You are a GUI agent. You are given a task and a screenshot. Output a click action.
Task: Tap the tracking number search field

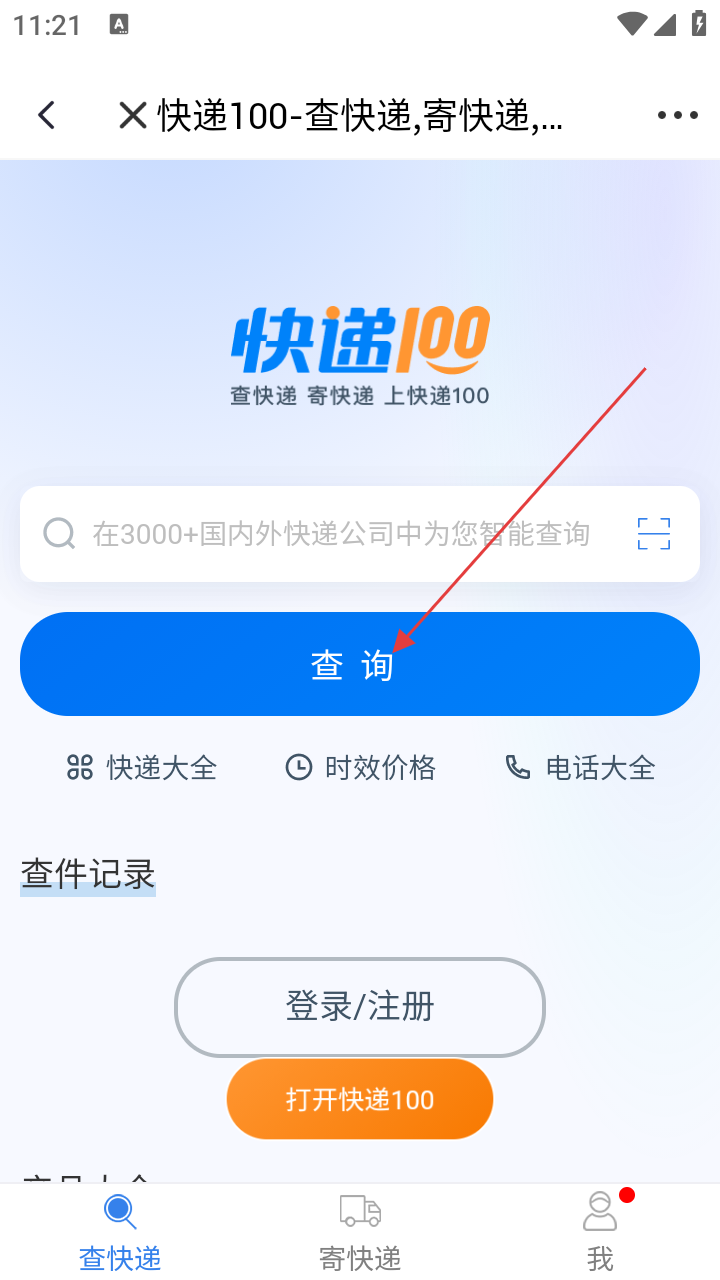click(340, 534)
